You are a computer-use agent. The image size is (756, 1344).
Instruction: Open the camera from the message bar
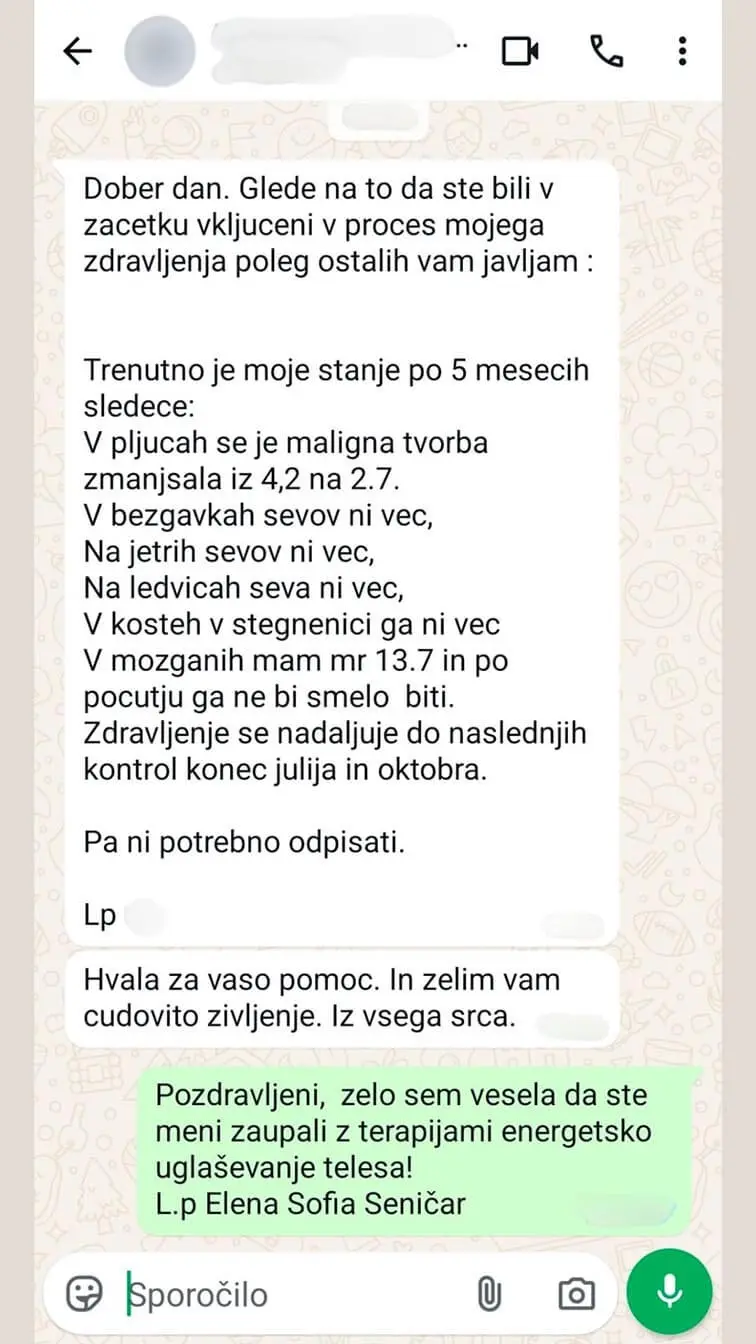coord(575,1294)
